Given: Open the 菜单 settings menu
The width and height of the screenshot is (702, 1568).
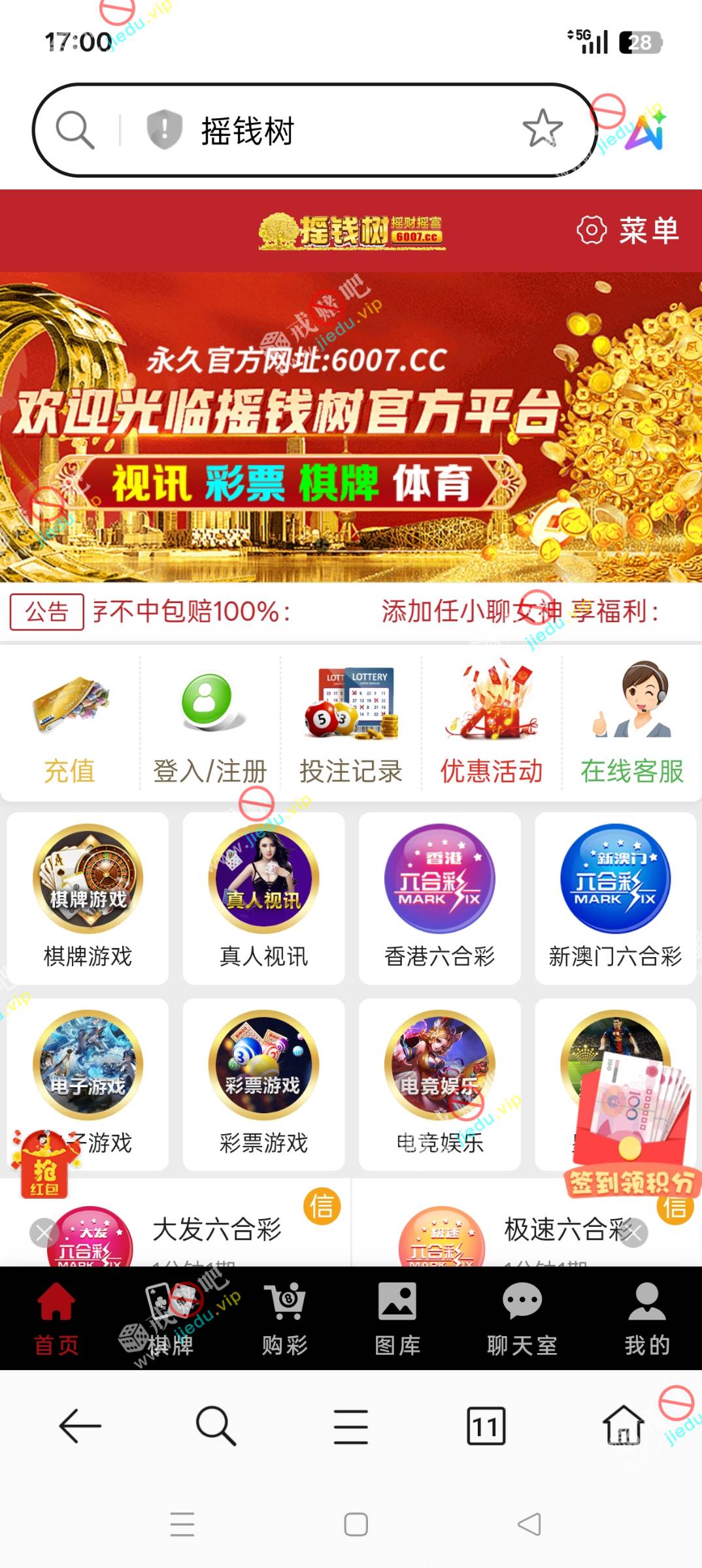Looking at the screenshot, I should pos(628,230).
